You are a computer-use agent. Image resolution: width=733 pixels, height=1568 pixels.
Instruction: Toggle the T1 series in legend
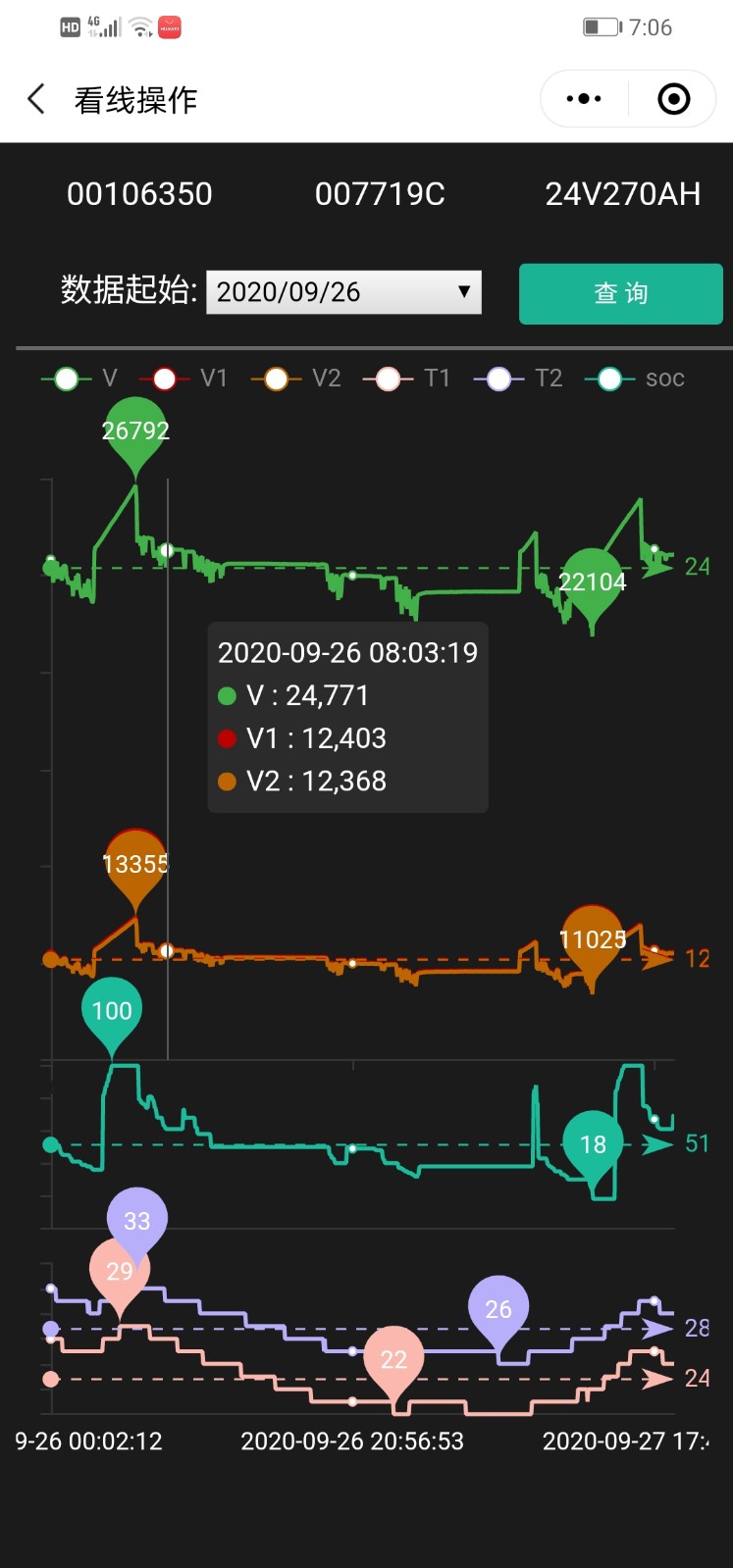(x=406, y=379)
